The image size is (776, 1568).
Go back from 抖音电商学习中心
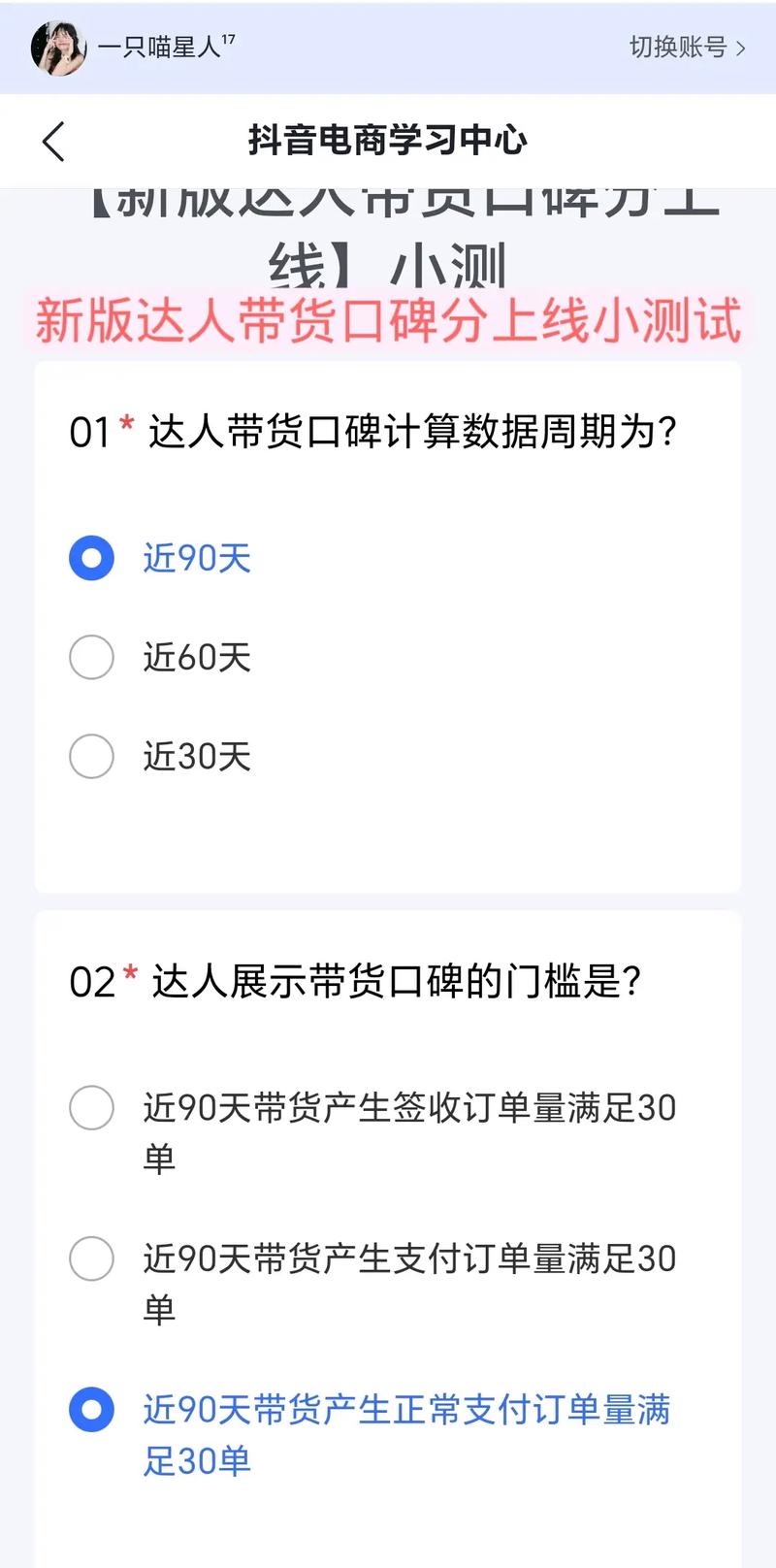[53, 142]
